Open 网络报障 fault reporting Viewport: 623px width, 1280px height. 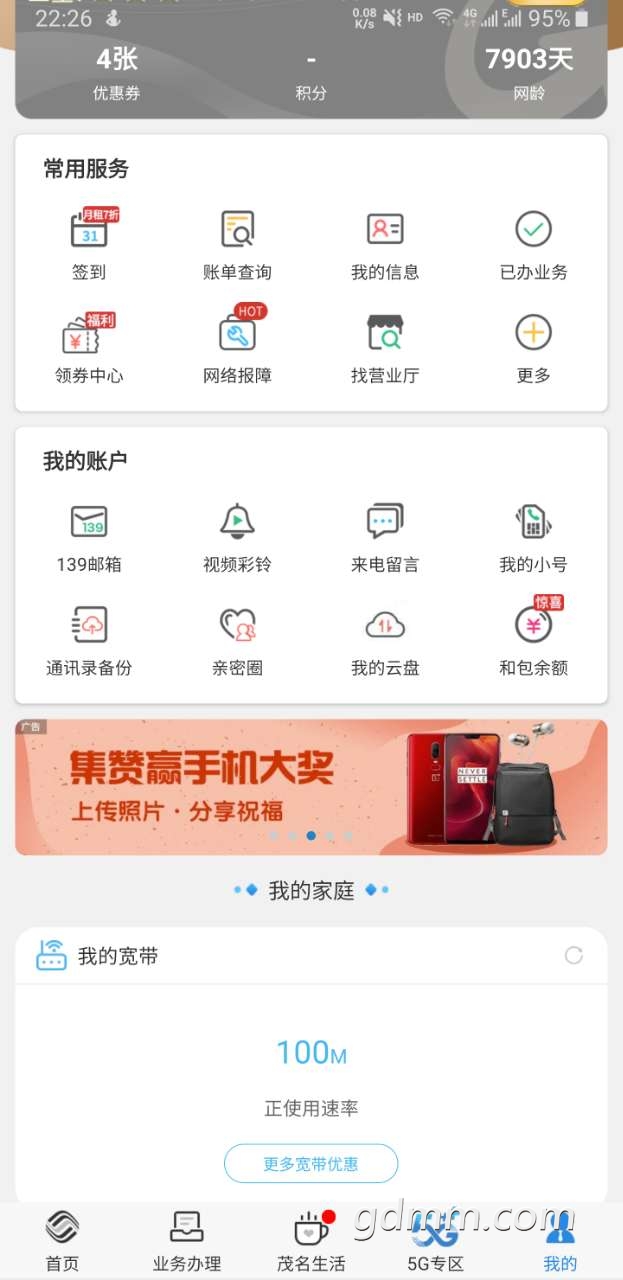pyautogui.click(x=237, y=348)
